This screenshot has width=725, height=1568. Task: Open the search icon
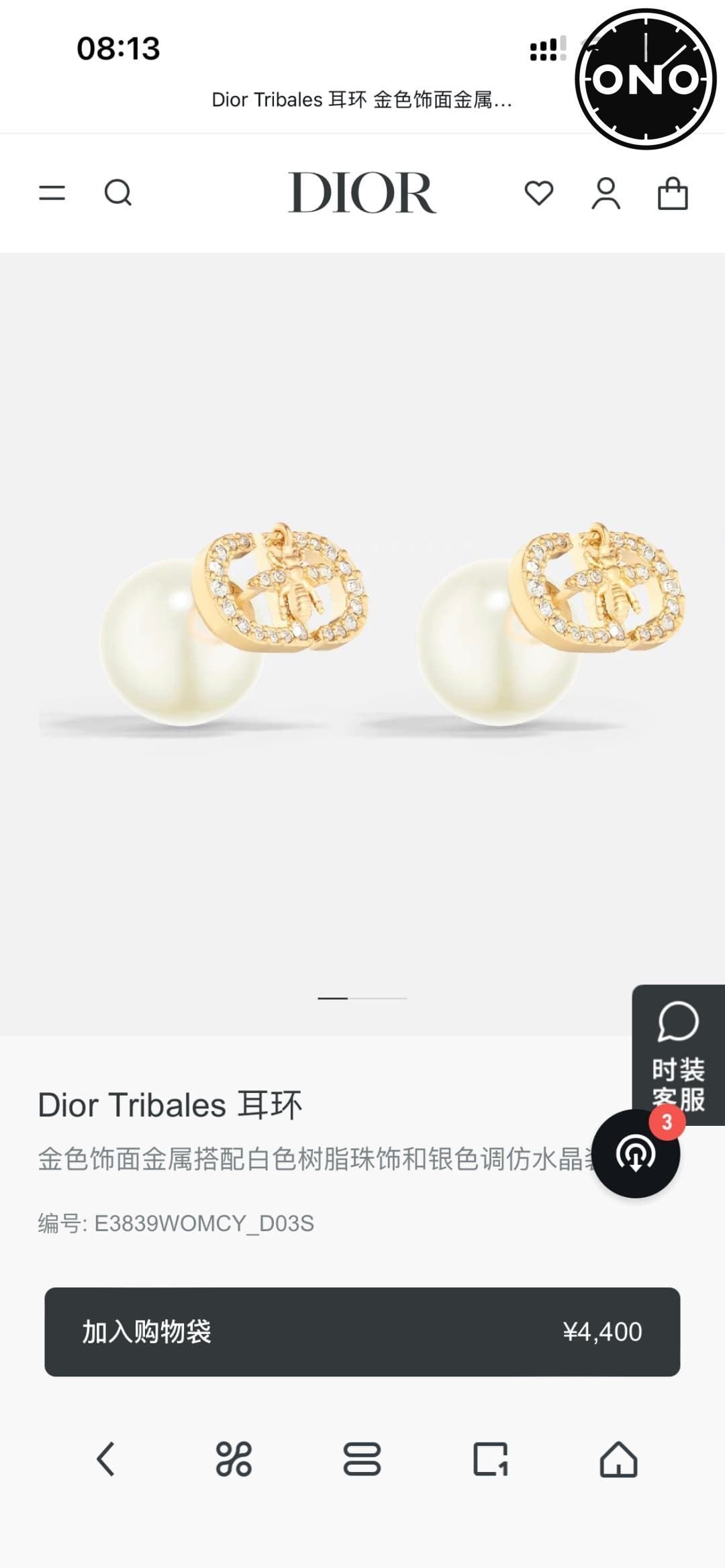coord(118,193)
